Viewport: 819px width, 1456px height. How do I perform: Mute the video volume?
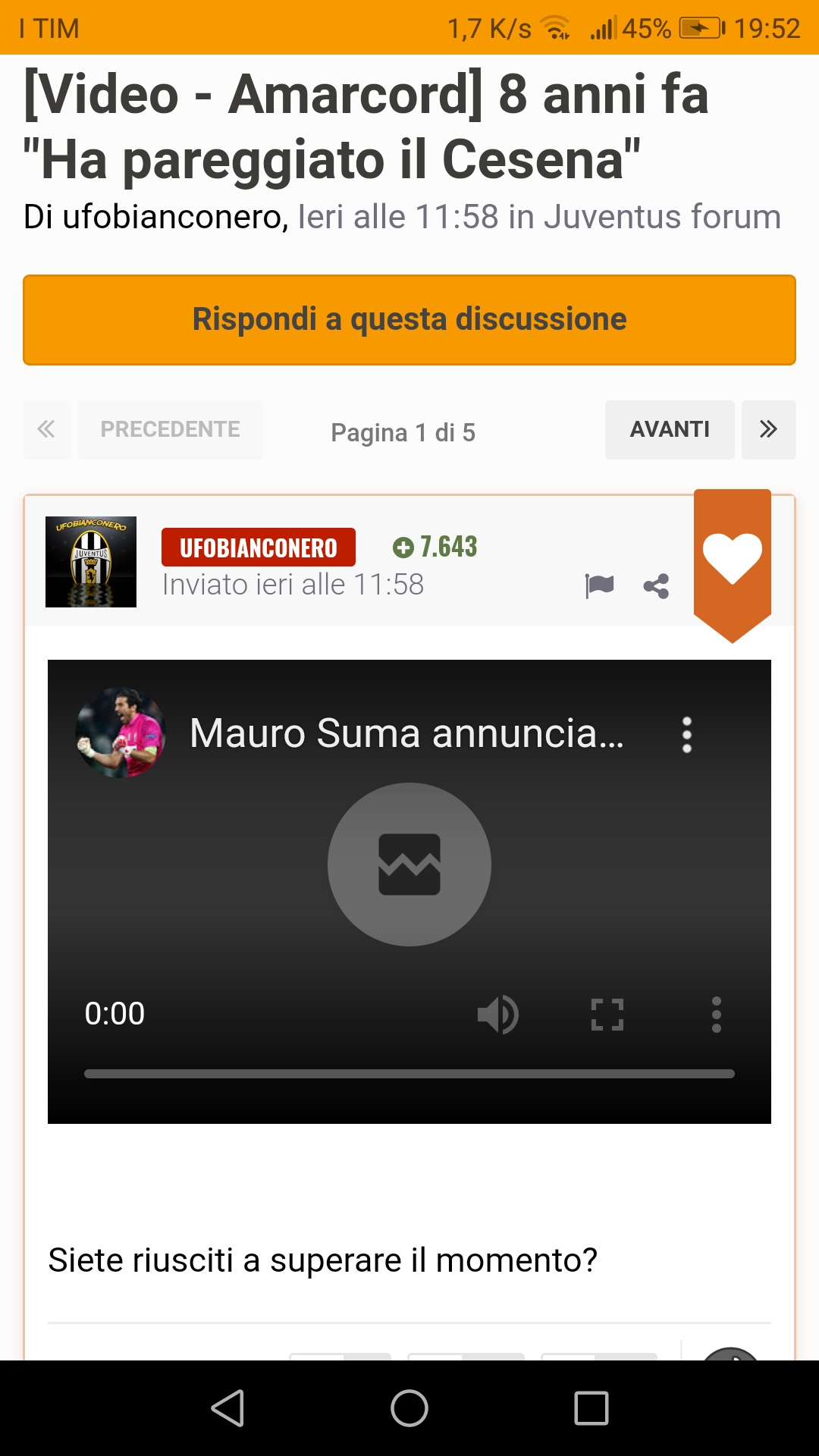[497, 1015]
